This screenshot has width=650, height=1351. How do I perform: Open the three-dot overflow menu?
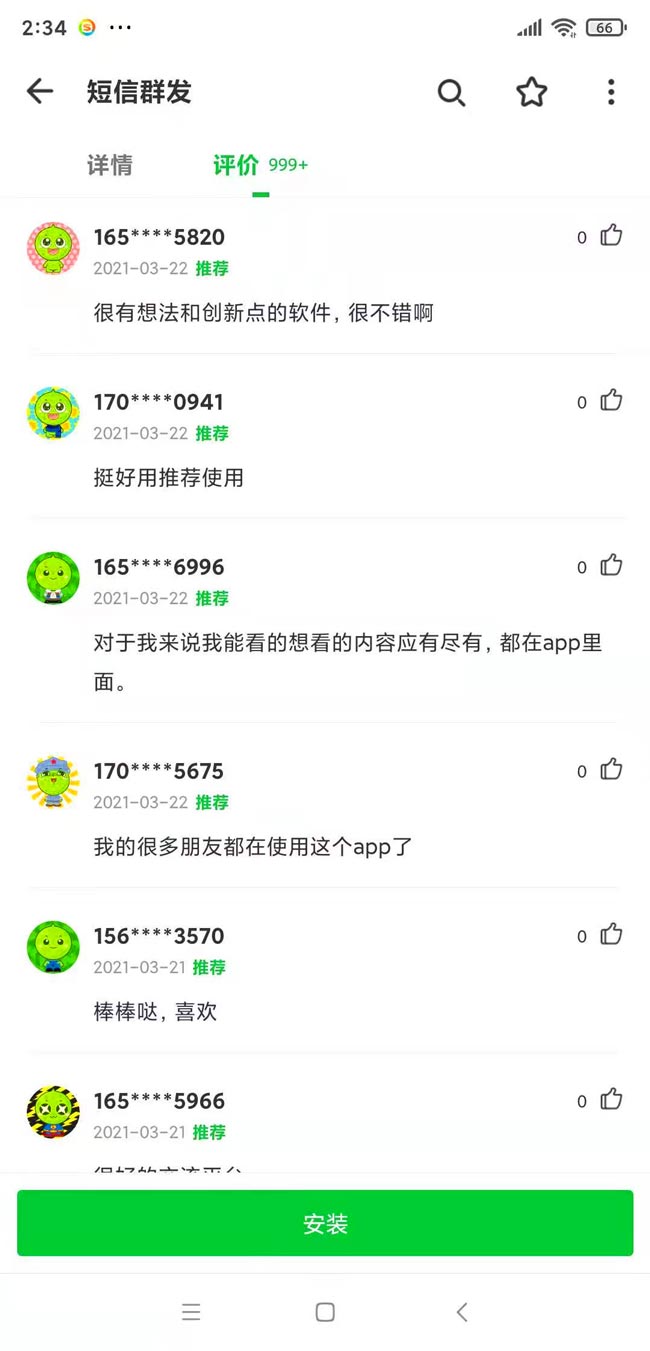(x=611, y=93)
